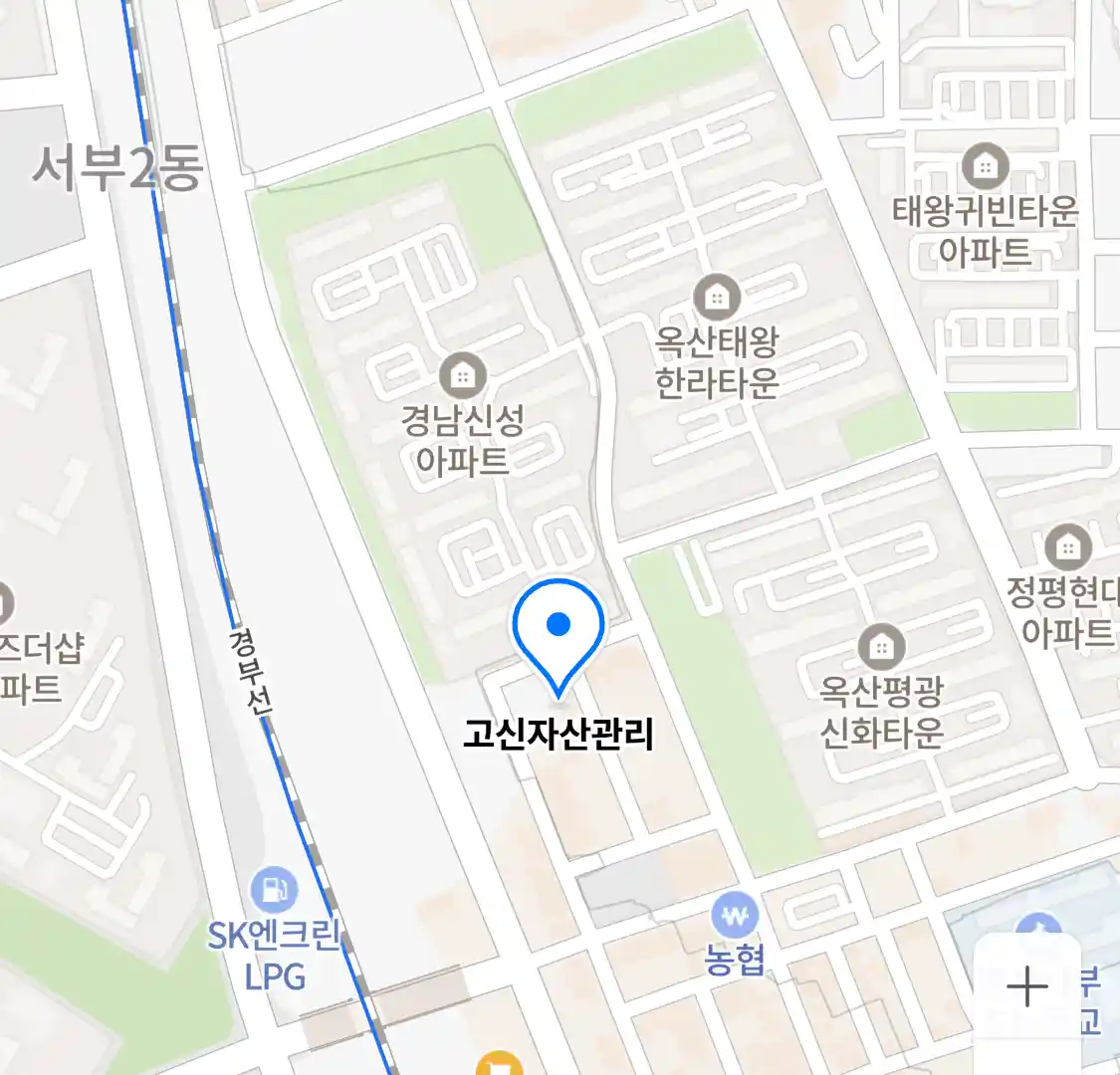This screenshot has height=1075, width=1120.
Task: Select the 태왕귀빈타운아파트 marker
Action: [x=985, y=166]
